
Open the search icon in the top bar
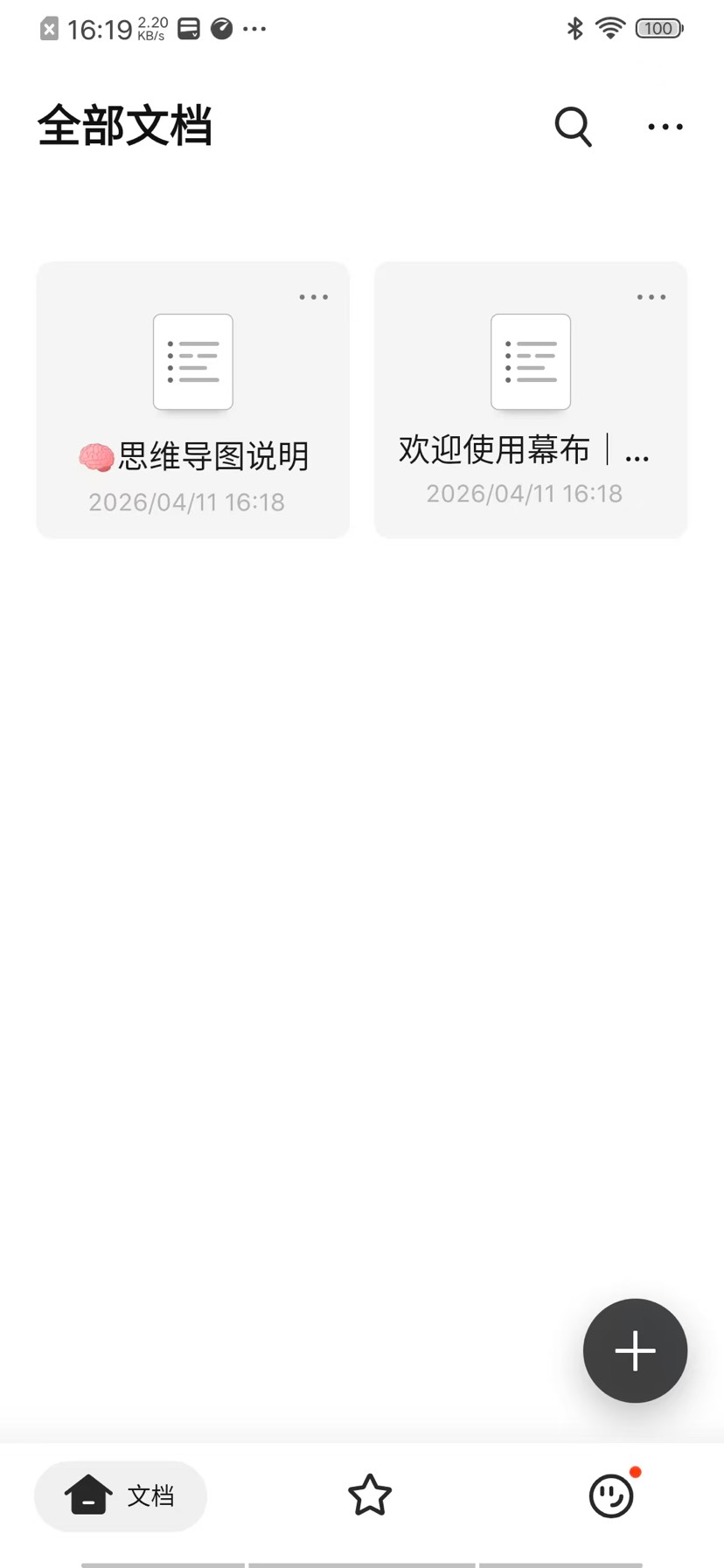click(573, 126)
